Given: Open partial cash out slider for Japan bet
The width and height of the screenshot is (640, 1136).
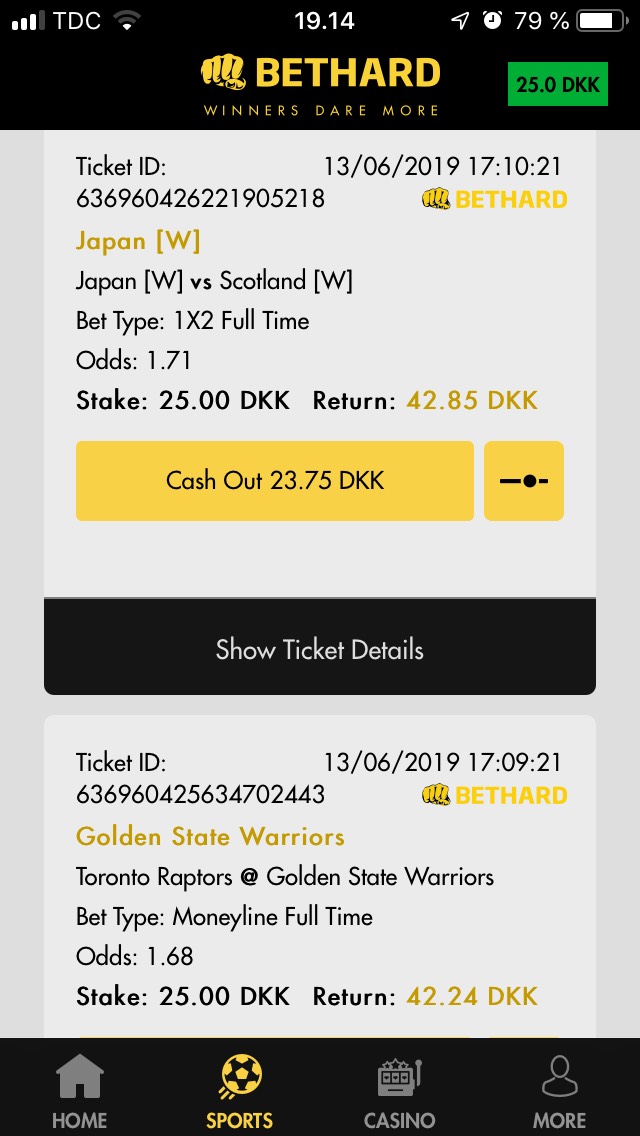Looking at the screenshot, I should click(x=524, y=480).
